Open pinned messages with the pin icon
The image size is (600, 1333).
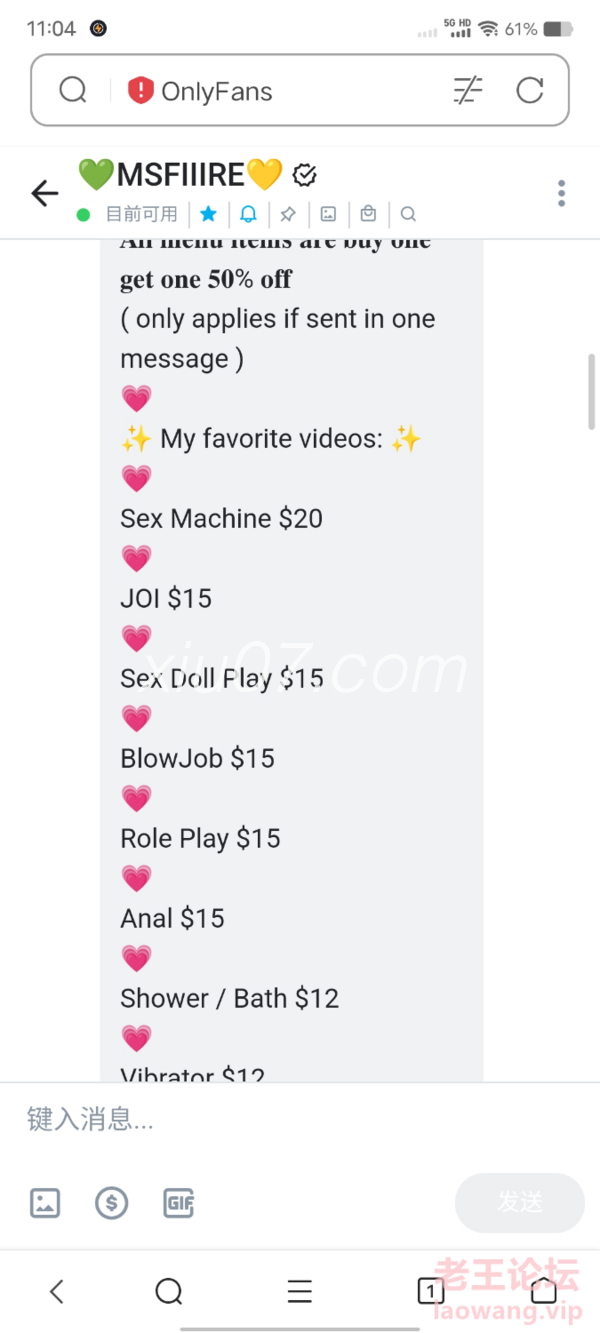pos(288,213)
